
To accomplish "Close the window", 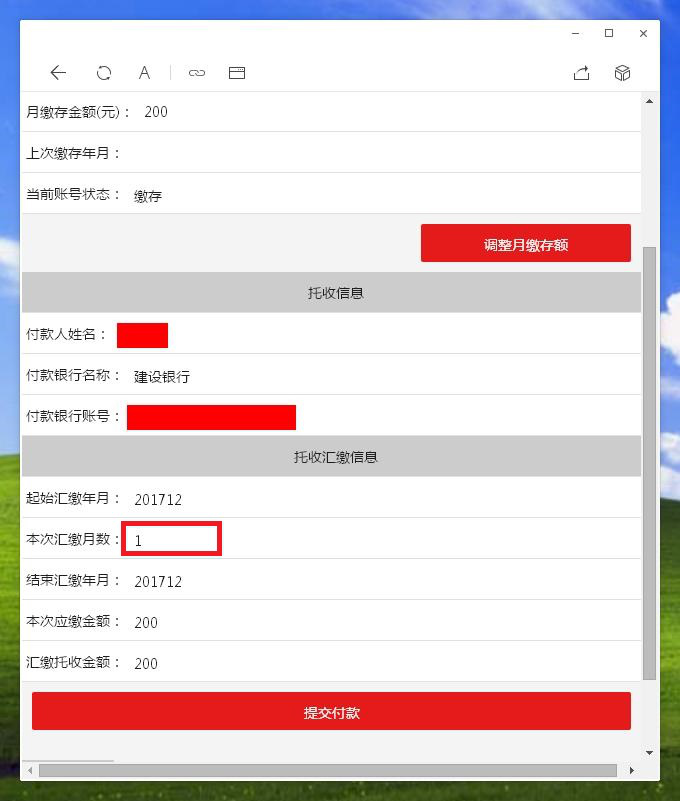I will pos(643,34).
